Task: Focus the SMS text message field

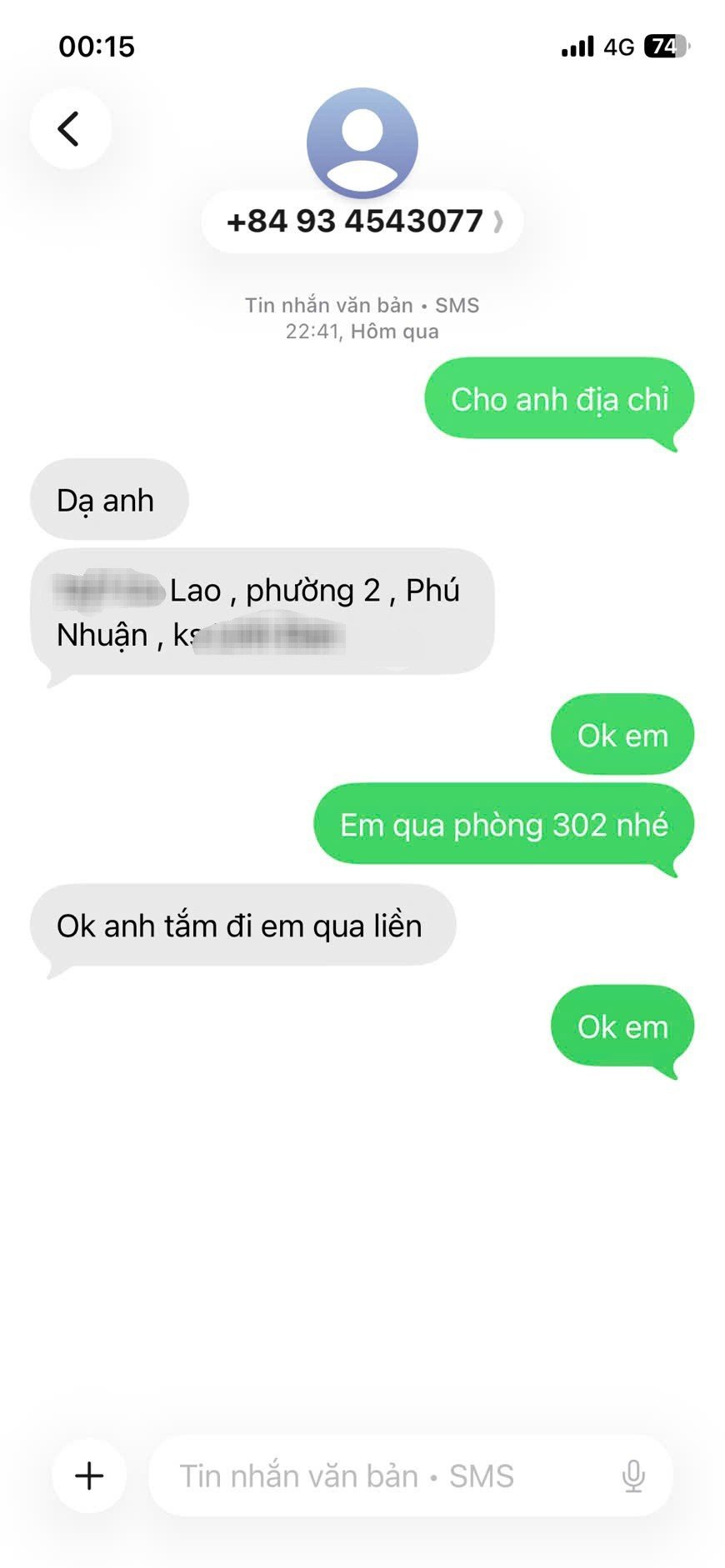Action: (x=375, y=1476)
